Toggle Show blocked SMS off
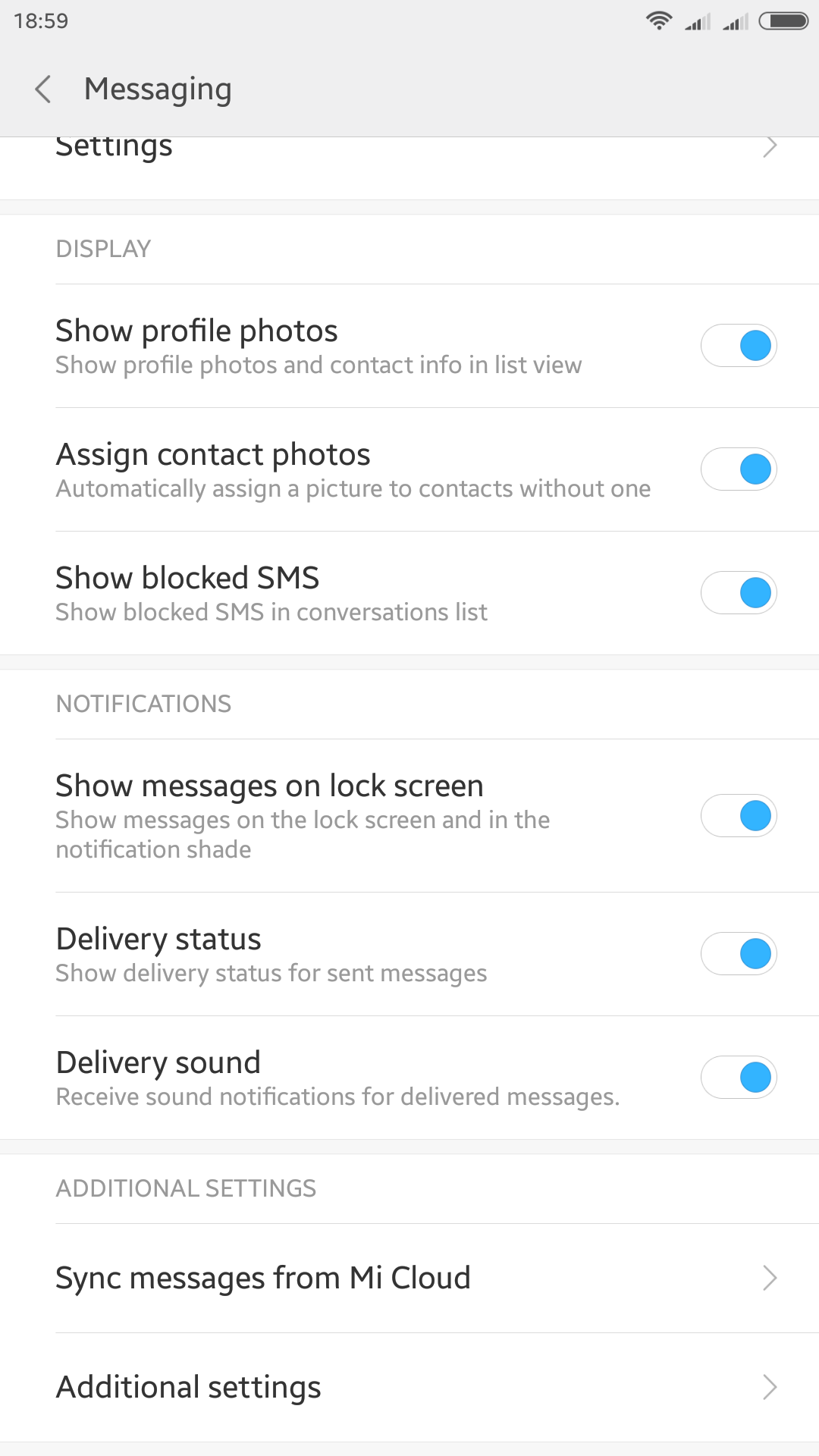The height and width of the screenshot is (1456, 819). click(739, 593)
